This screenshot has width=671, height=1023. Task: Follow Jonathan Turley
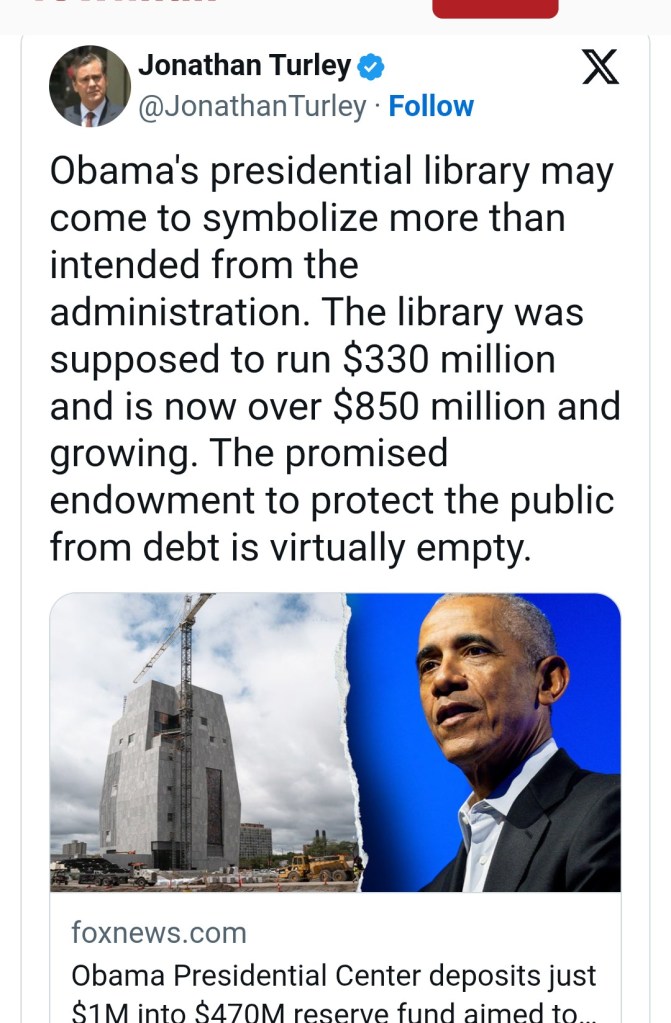431,106
